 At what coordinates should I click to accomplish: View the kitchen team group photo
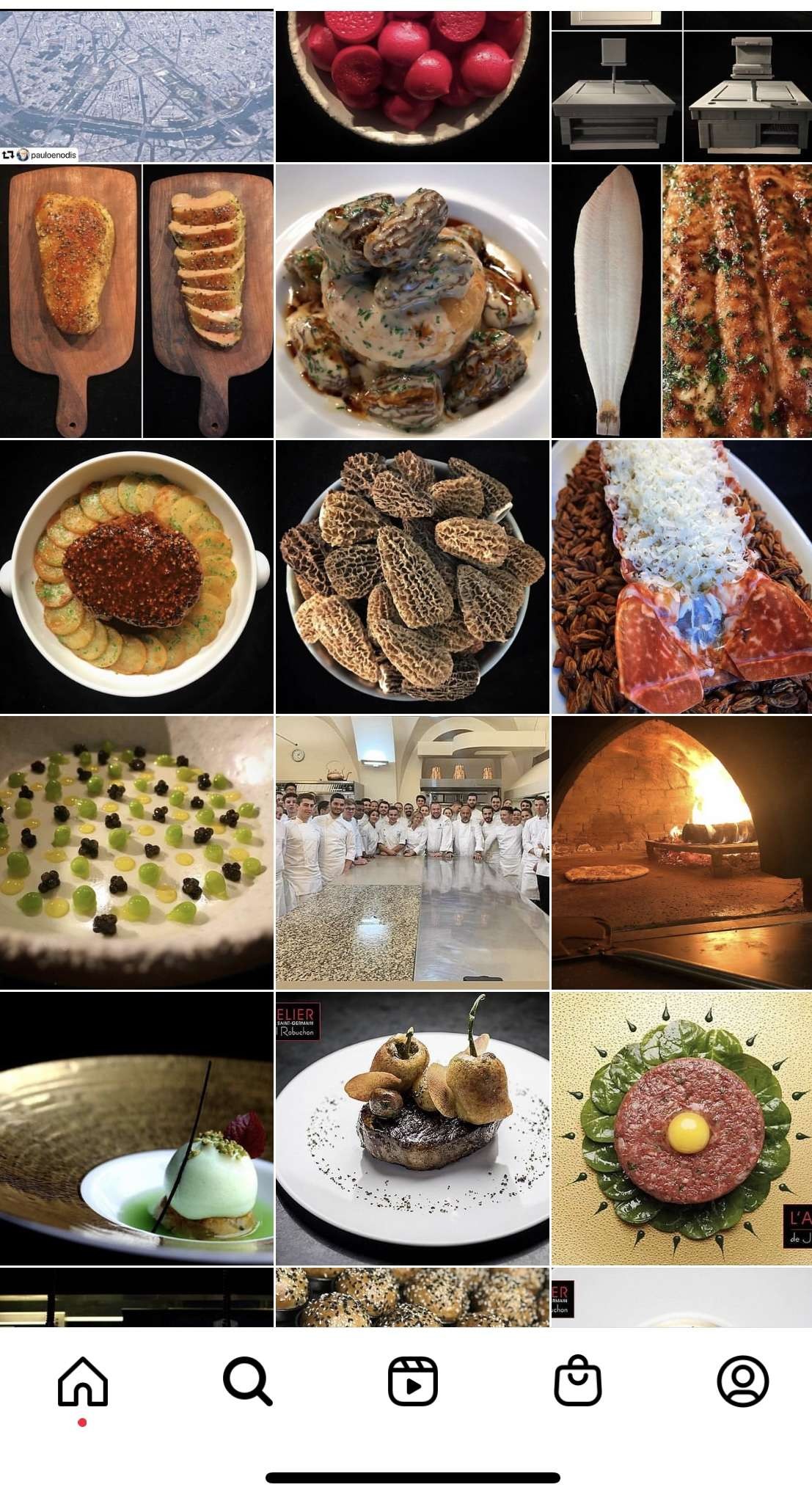click(412, 852)
